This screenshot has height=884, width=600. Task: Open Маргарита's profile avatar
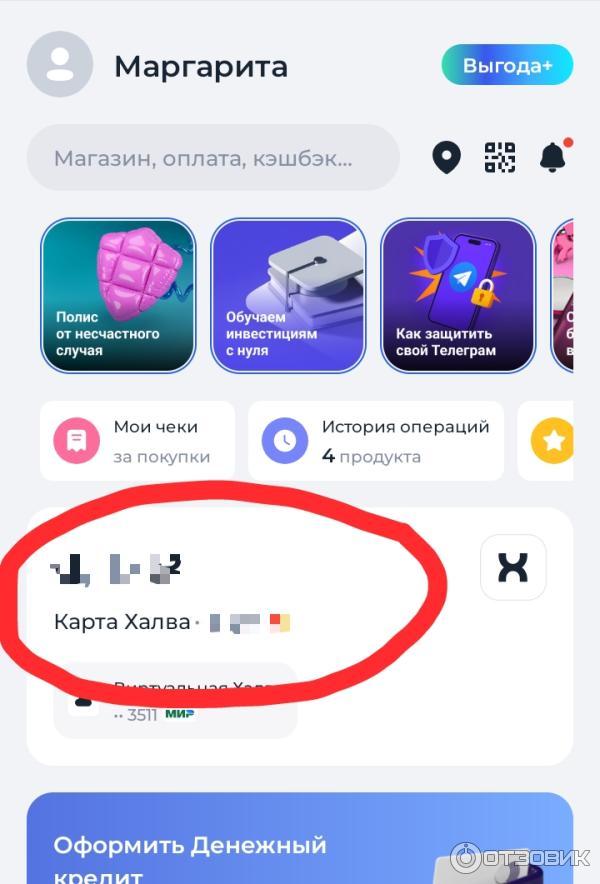(60, 65)
